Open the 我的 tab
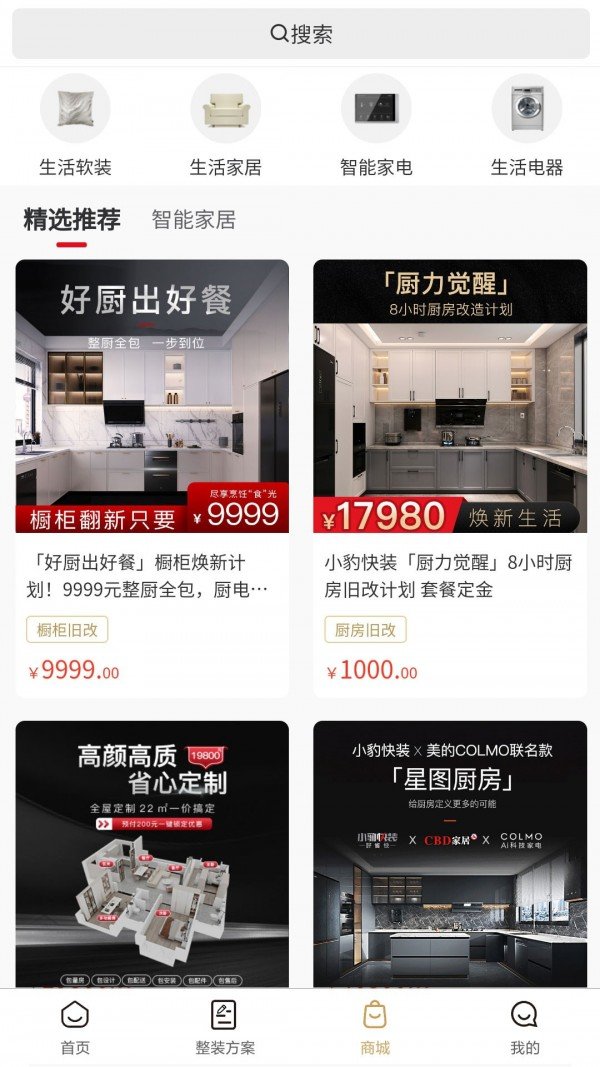Viewport: 600px width, 1067px height. point(525,1027)
